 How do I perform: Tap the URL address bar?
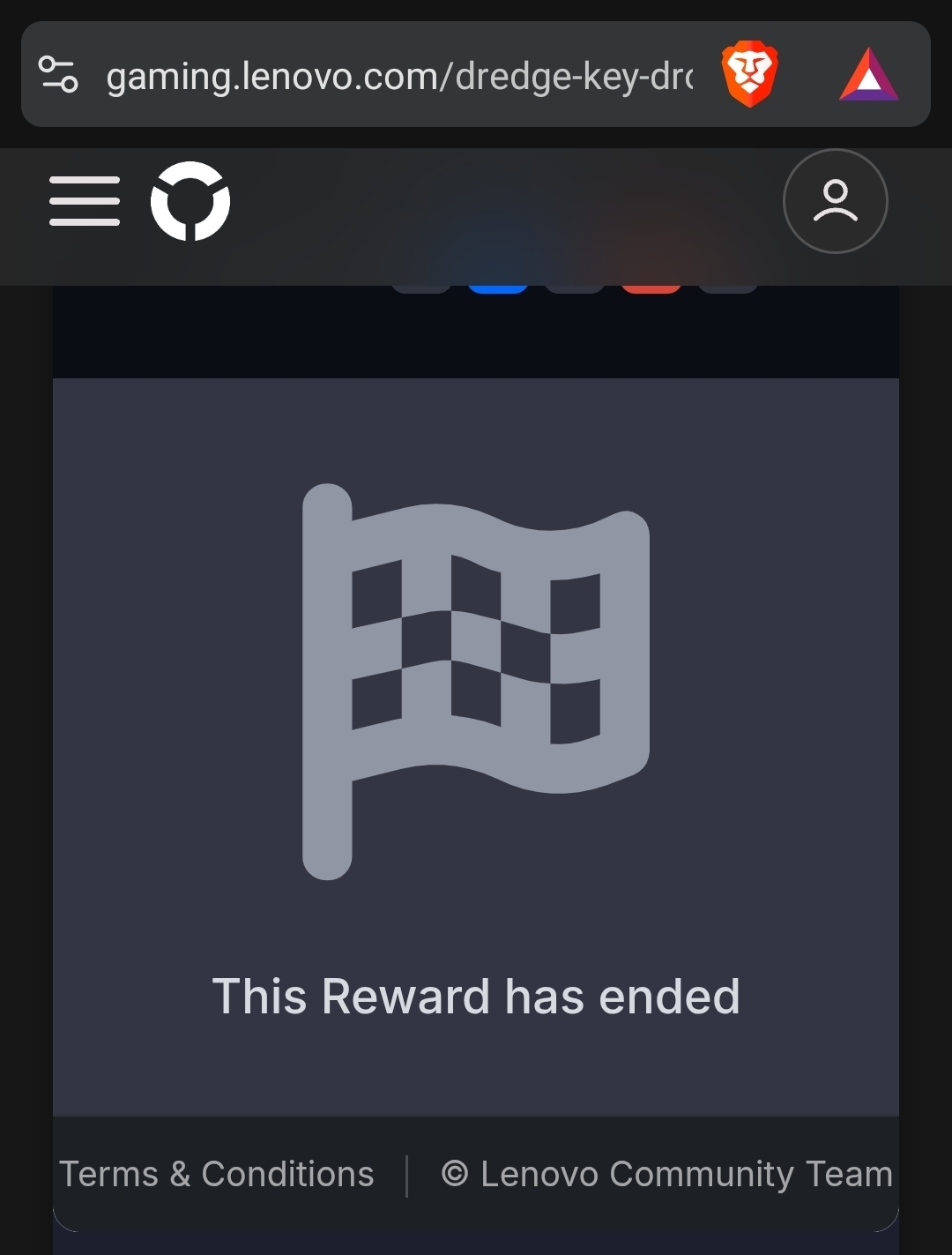click(x=398, y=77)
